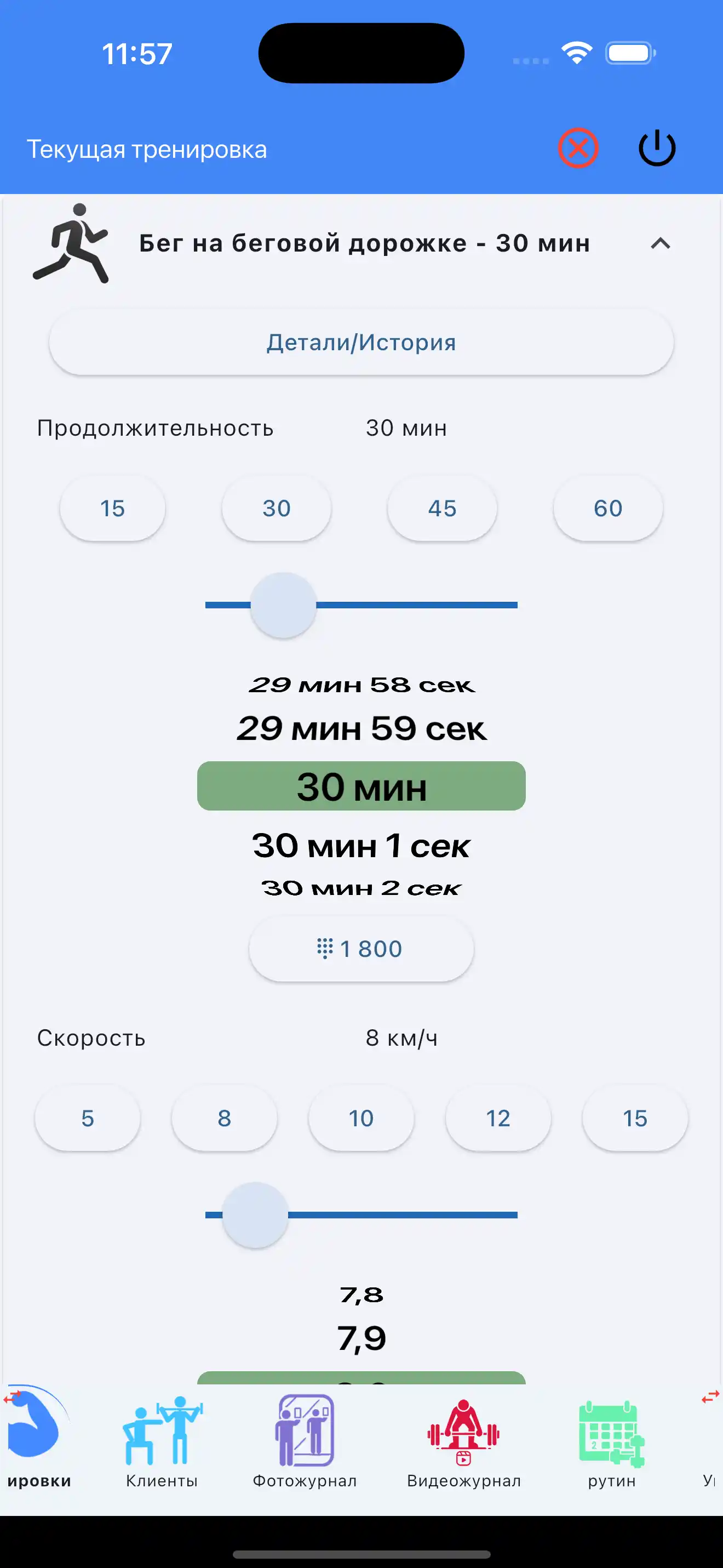
Task: Select the 15 minute duration preset
Action: click(112, 508)
